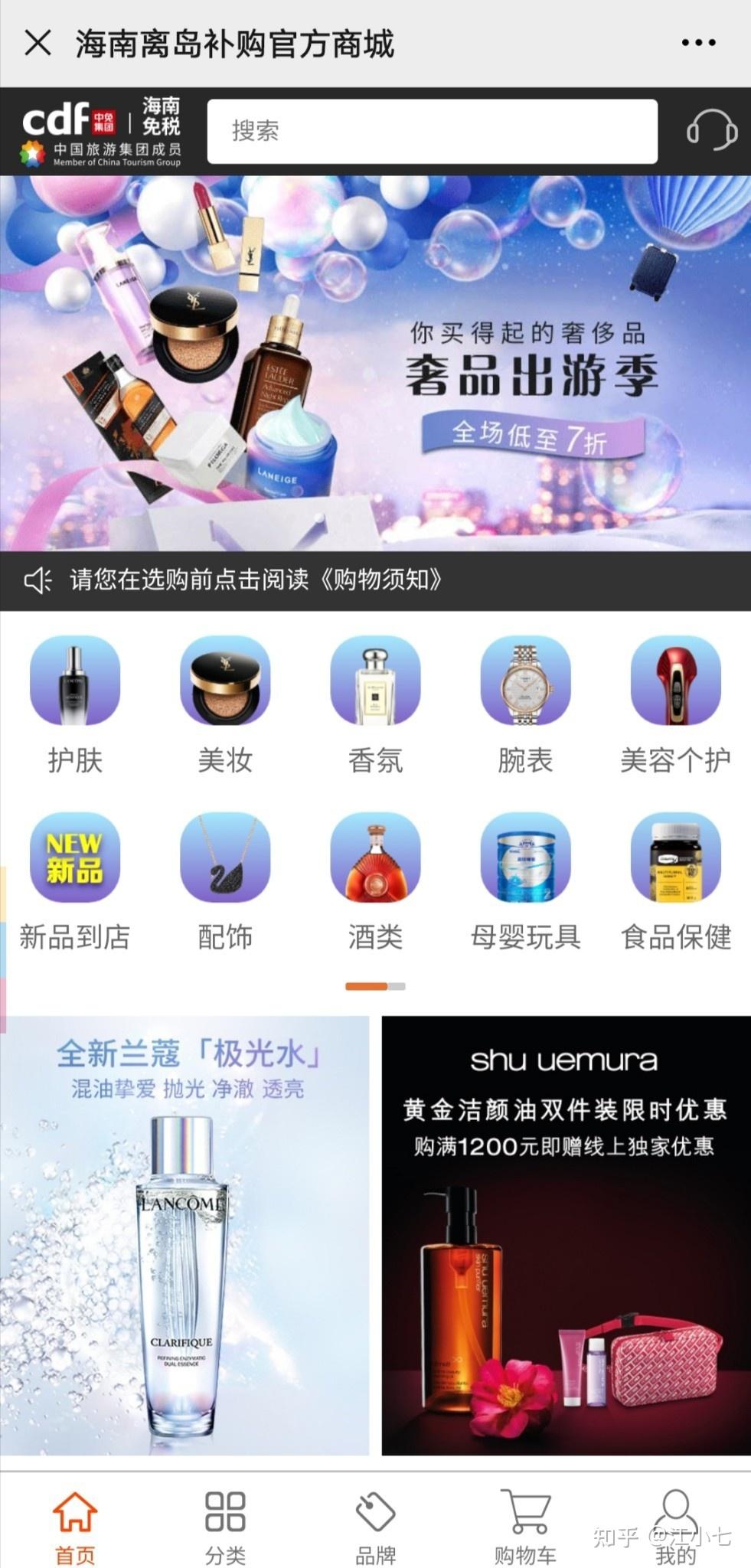Open the 购物车 shopping cart tab
The height and width of the screenshot is (1568, 751).
click(x=525, y=1527)
